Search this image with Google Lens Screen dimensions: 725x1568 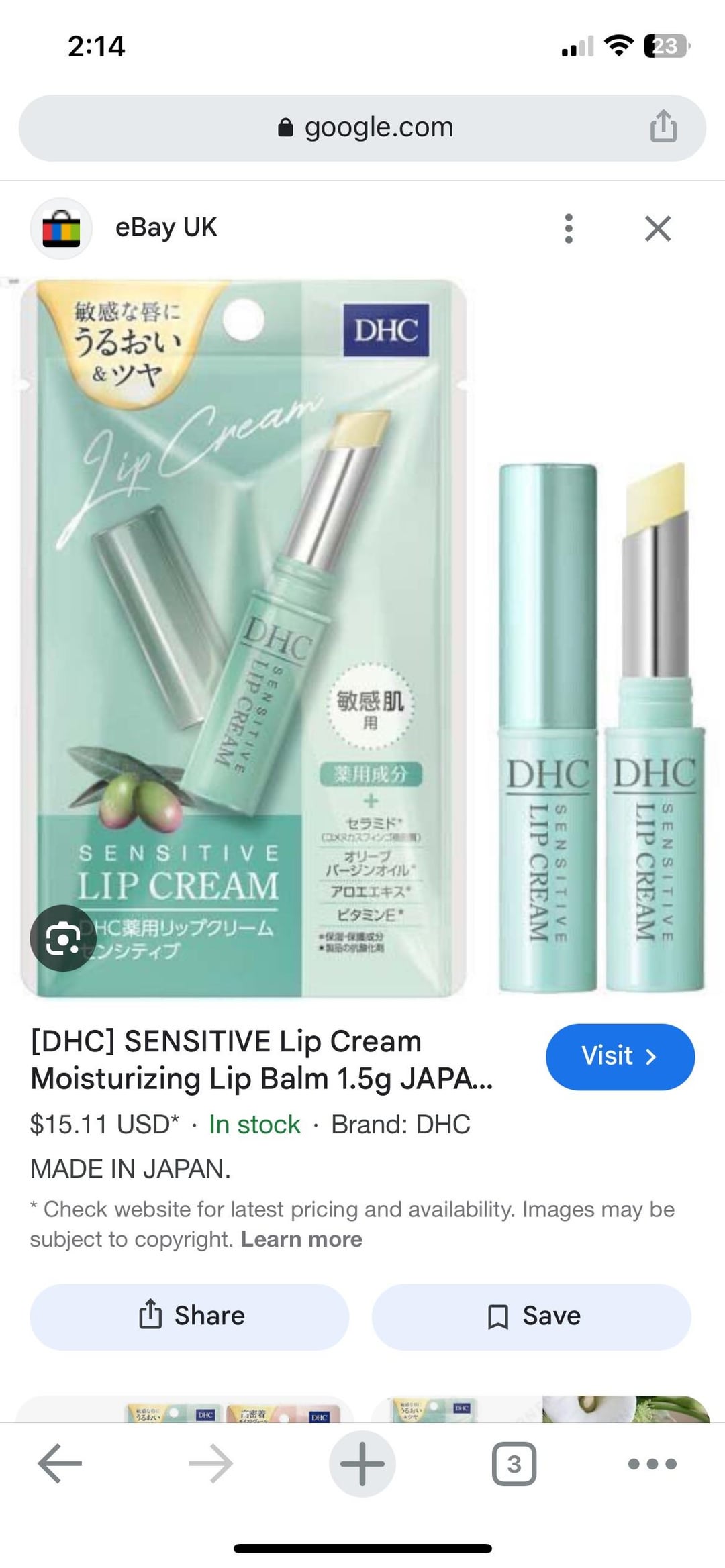click(63, 939)
